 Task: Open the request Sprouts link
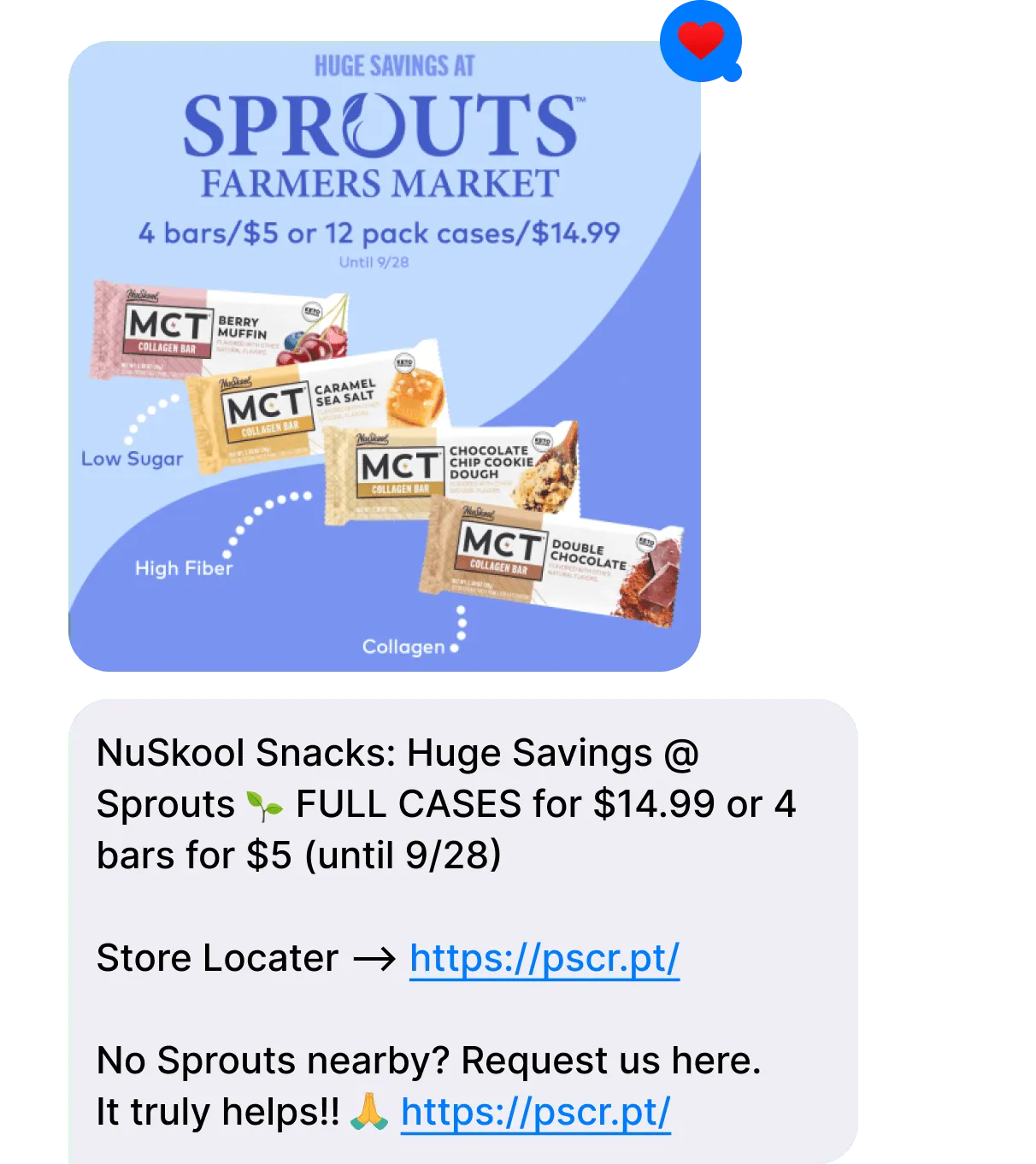535,1112
